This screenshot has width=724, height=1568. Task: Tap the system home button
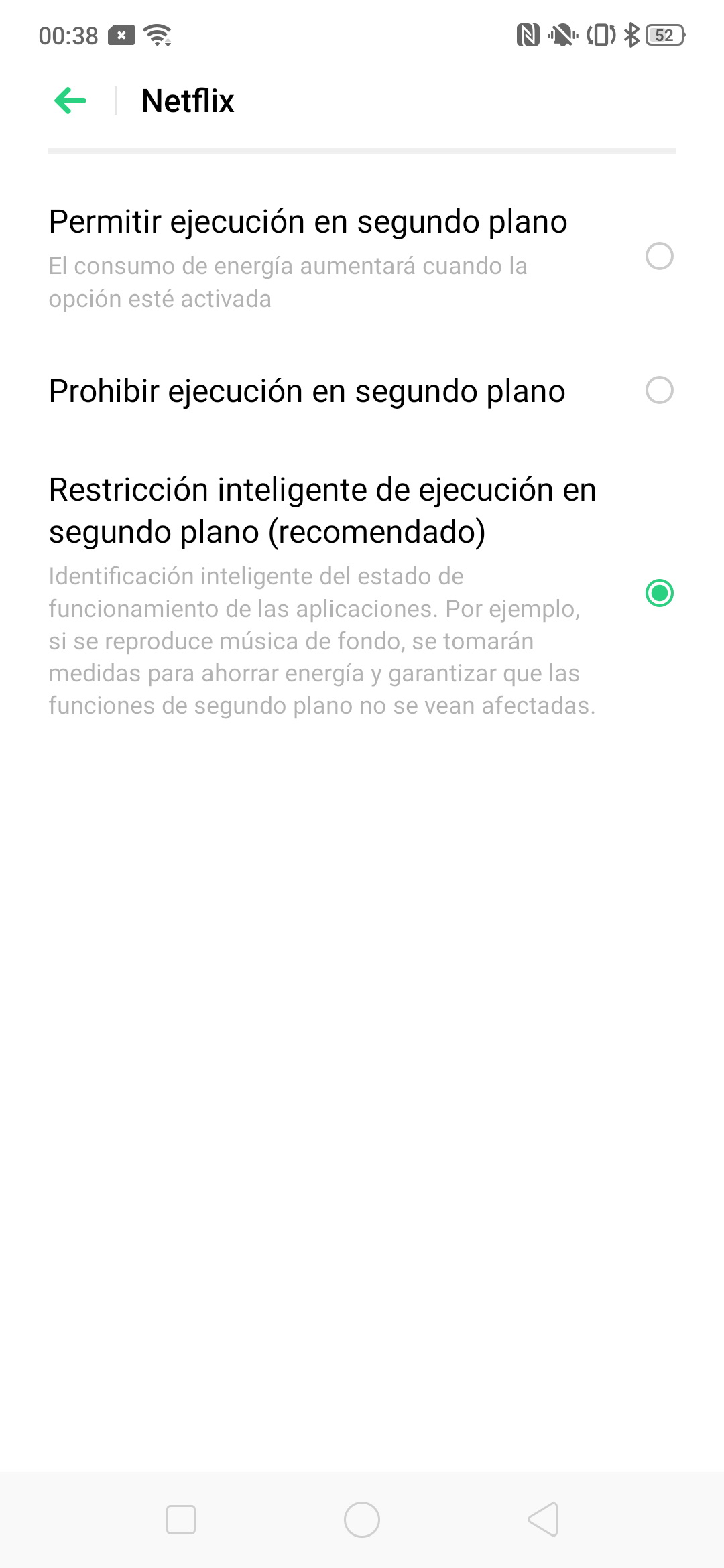[362, 1520]
